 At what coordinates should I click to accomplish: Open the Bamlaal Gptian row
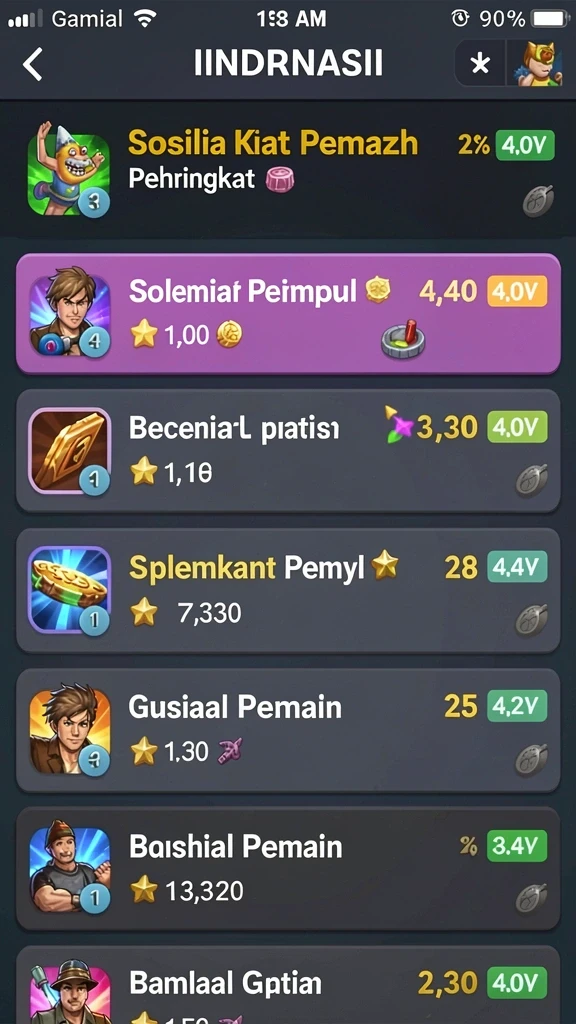click(288, 985)
